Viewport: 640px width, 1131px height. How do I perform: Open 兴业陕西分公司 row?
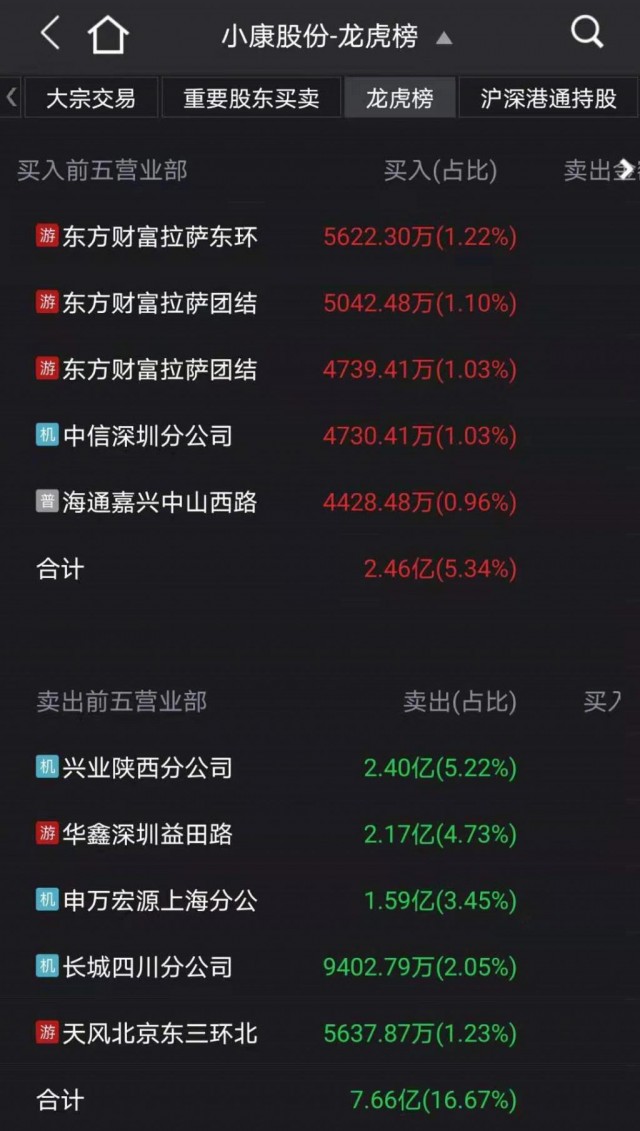(320, 767)
